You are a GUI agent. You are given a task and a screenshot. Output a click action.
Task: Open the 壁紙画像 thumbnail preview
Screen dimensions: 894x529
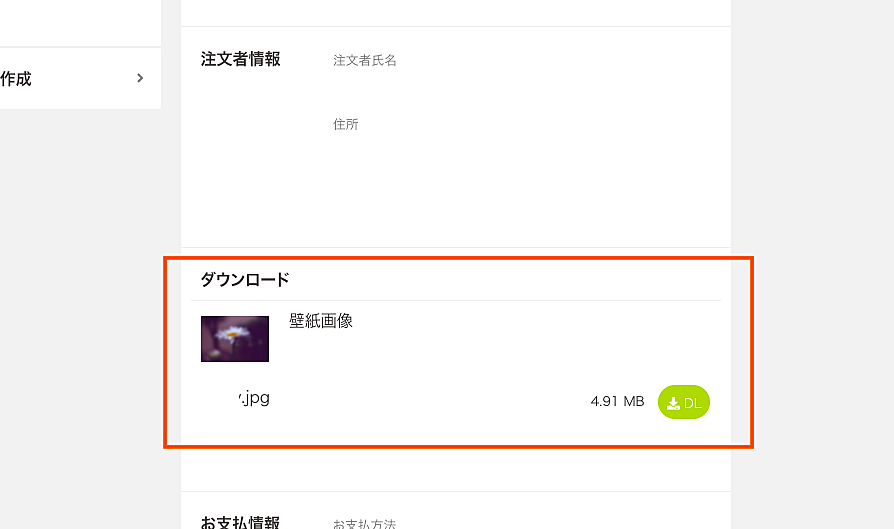click(x=235, y=338)
